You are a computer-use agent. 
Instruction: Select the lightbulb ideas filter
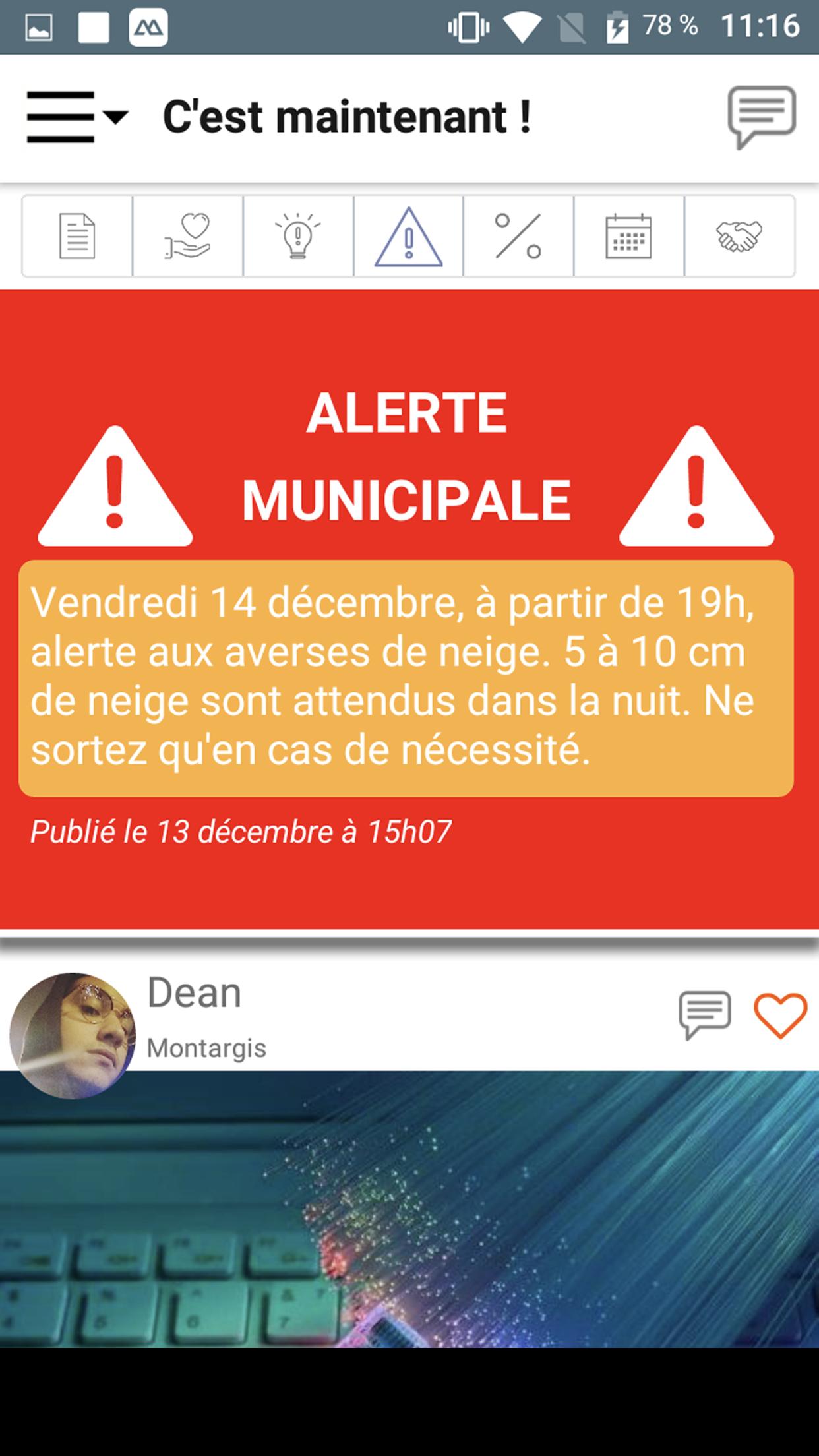pyautogui.click(x=298, y=236)
